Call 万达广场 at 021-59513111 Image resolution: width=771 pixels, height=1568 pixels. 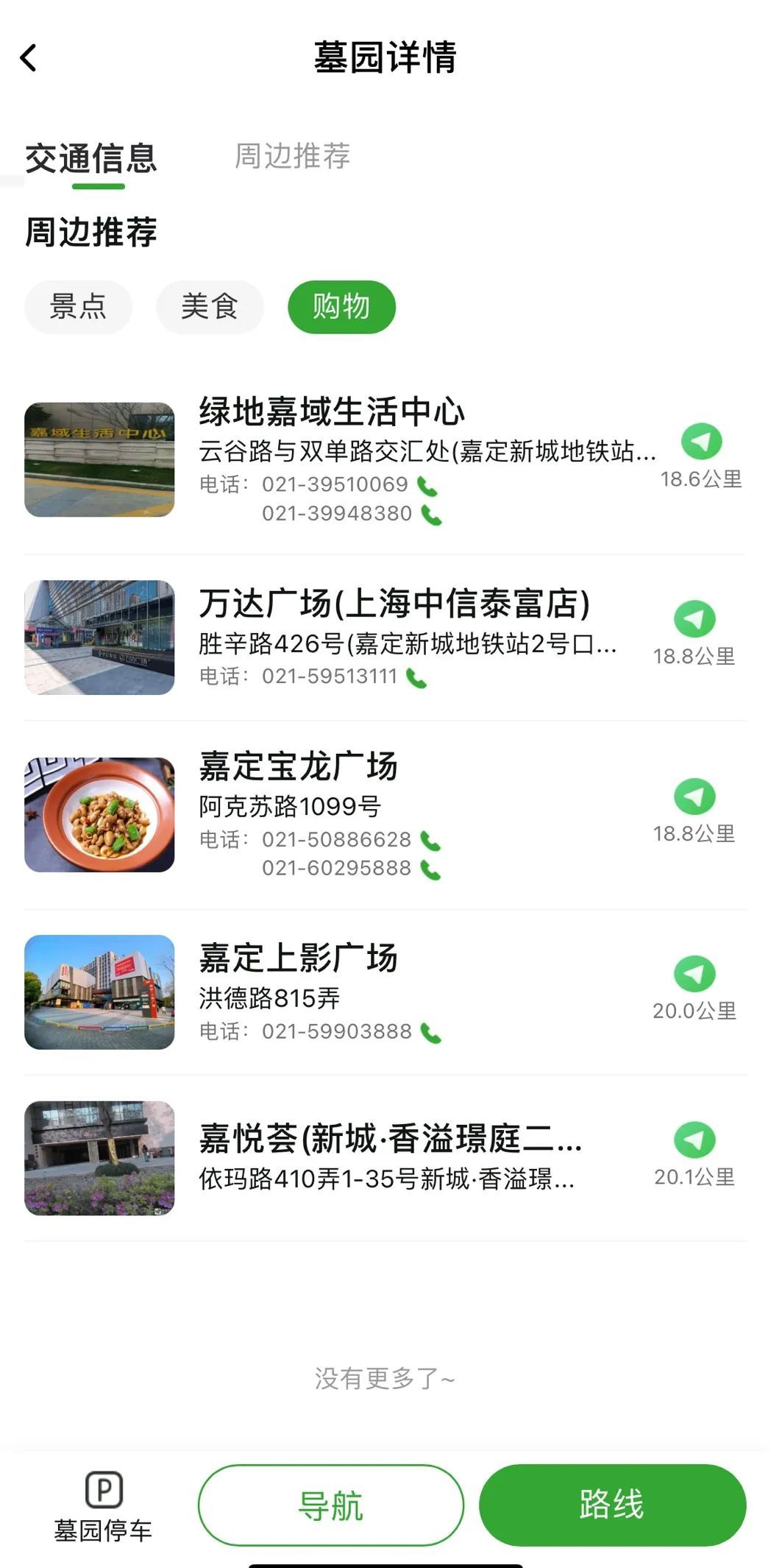coord(416,678)
